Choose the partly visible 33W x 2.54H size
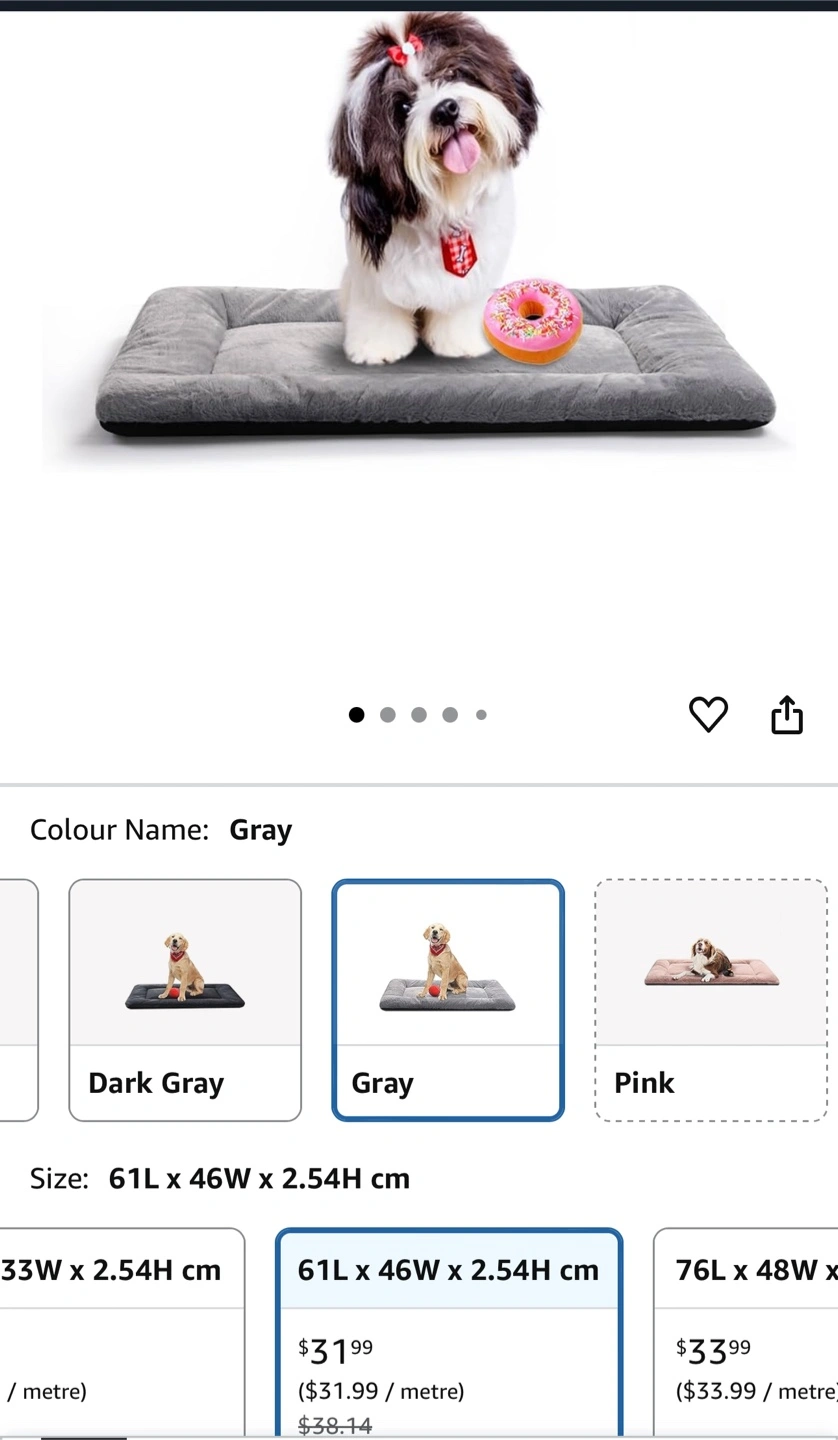The width and height of the screenshot is (838, 1440). tap(122, 1334)
